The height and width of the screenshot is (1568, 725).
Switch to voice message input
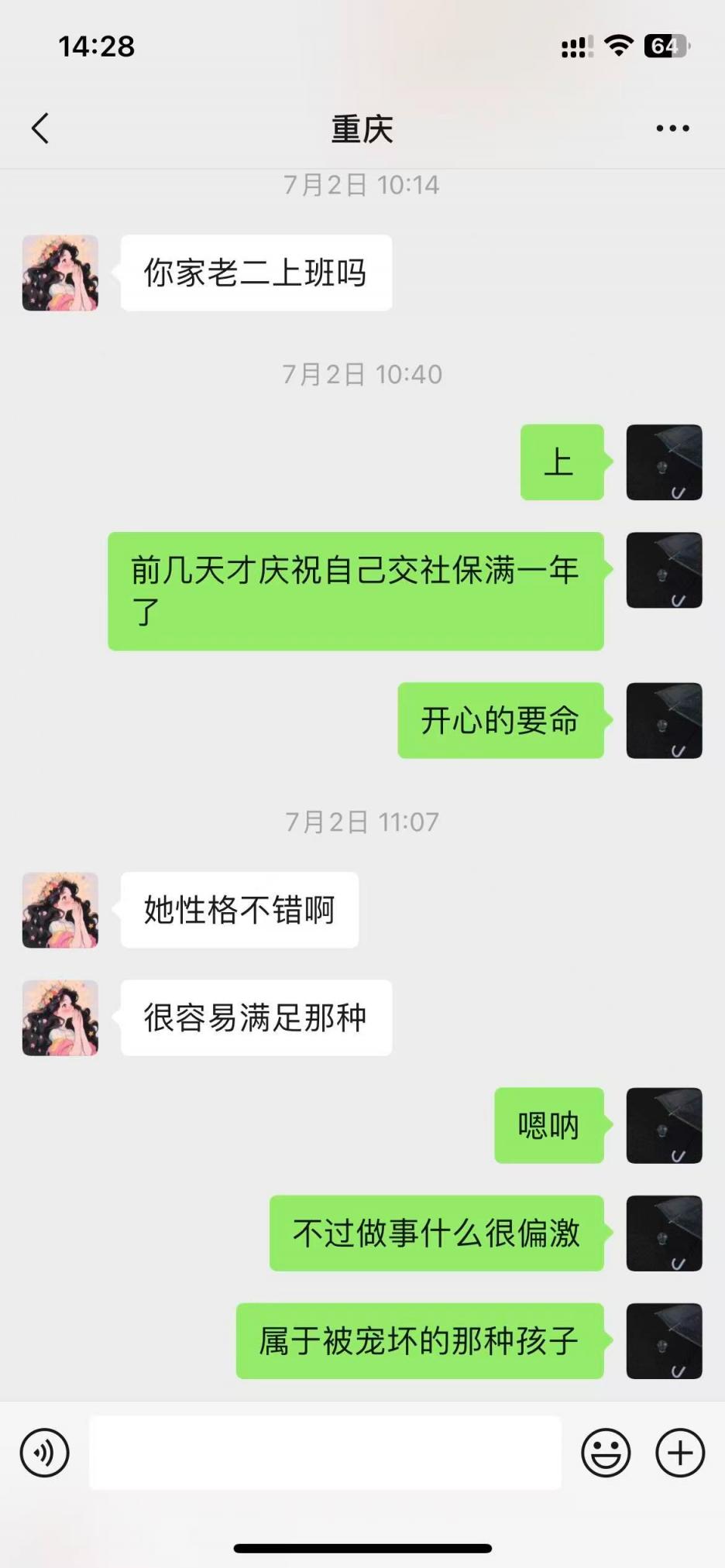[45, 1453]
